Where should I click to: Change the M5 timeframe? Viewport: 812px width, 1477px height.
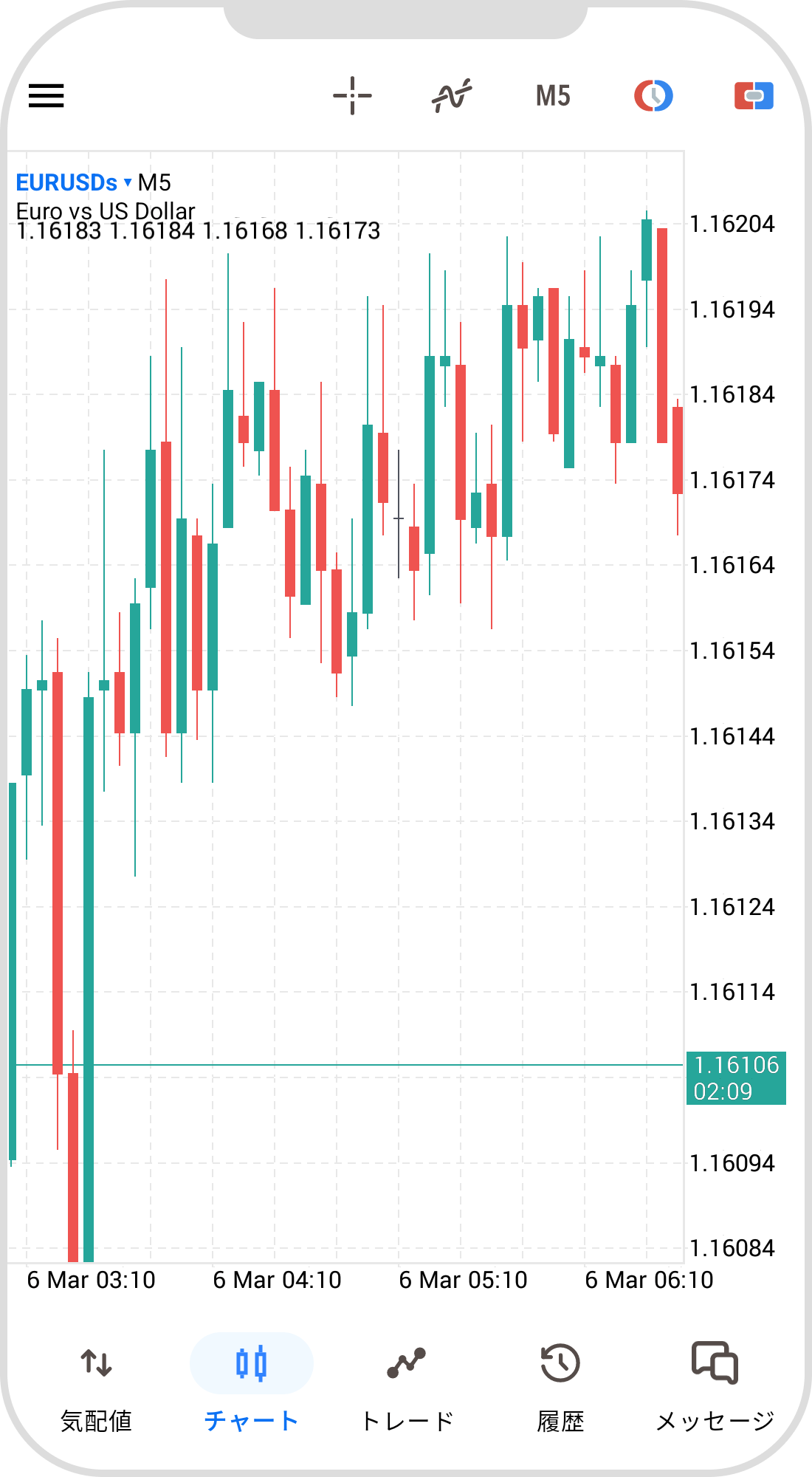pos(553,96)
